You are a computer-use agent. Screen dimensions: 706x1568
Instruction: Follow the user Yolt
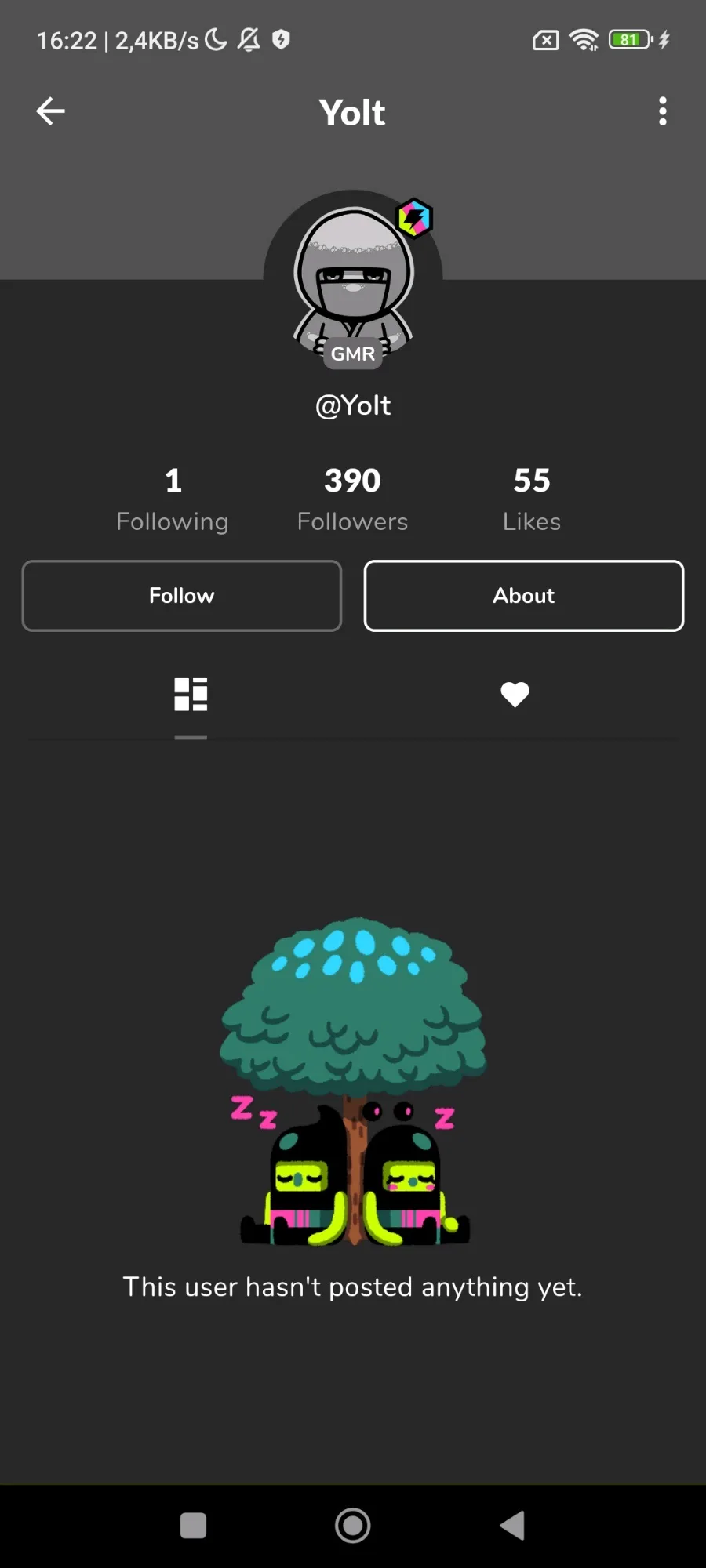182,596
